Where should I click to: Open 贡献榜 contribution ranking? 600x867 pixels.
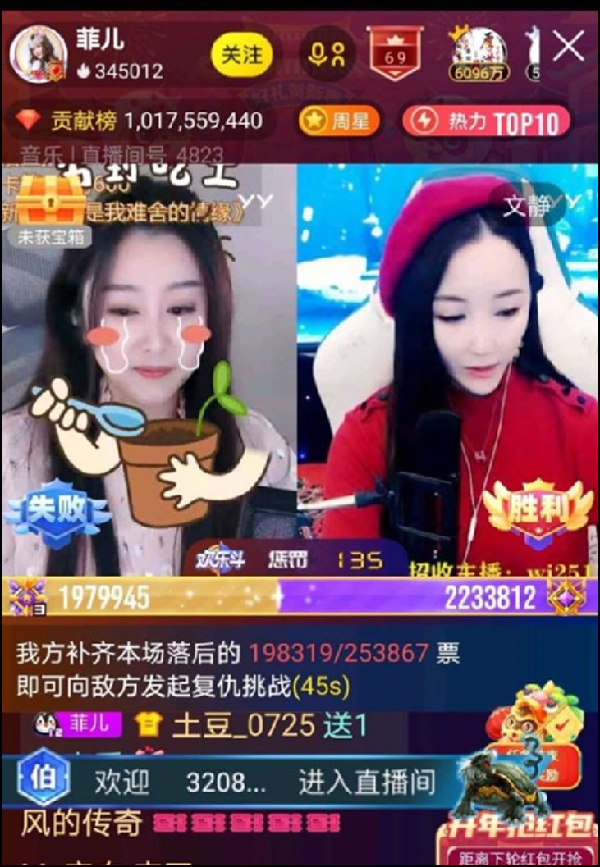click(x=140, y=122)
